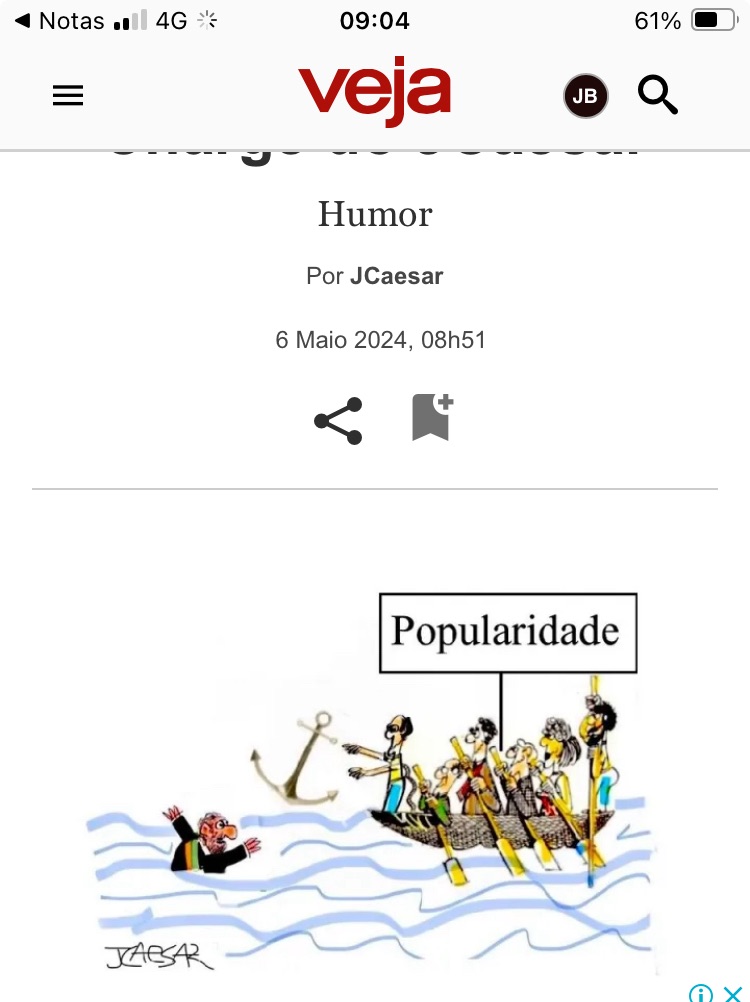Return to Notas app
Image resolution: width=750 pixels, height=1002 pixels.
[58, 20]
